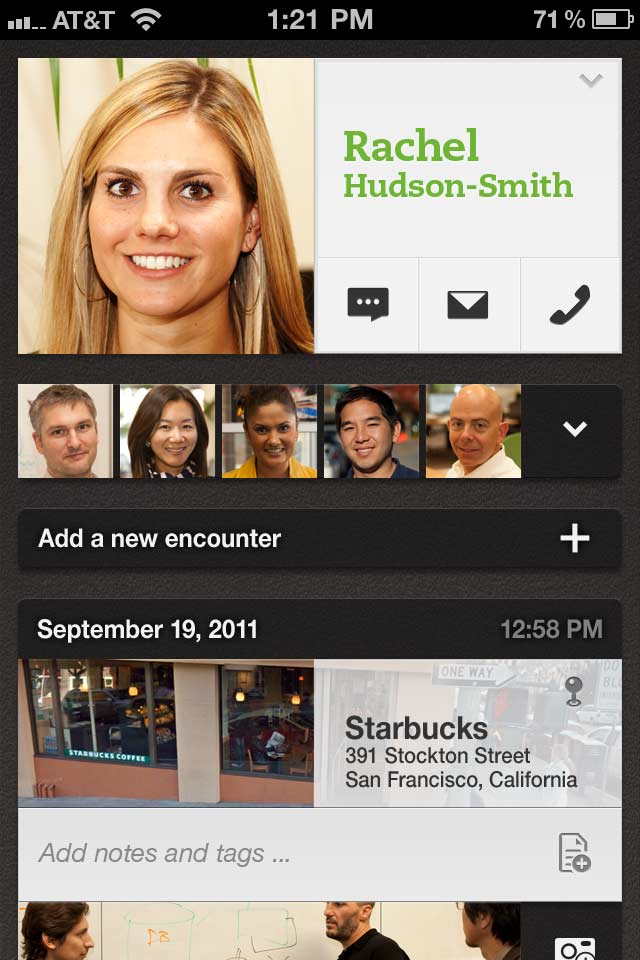Expand Rachel's contact card chevron

[x=591, y=81]
